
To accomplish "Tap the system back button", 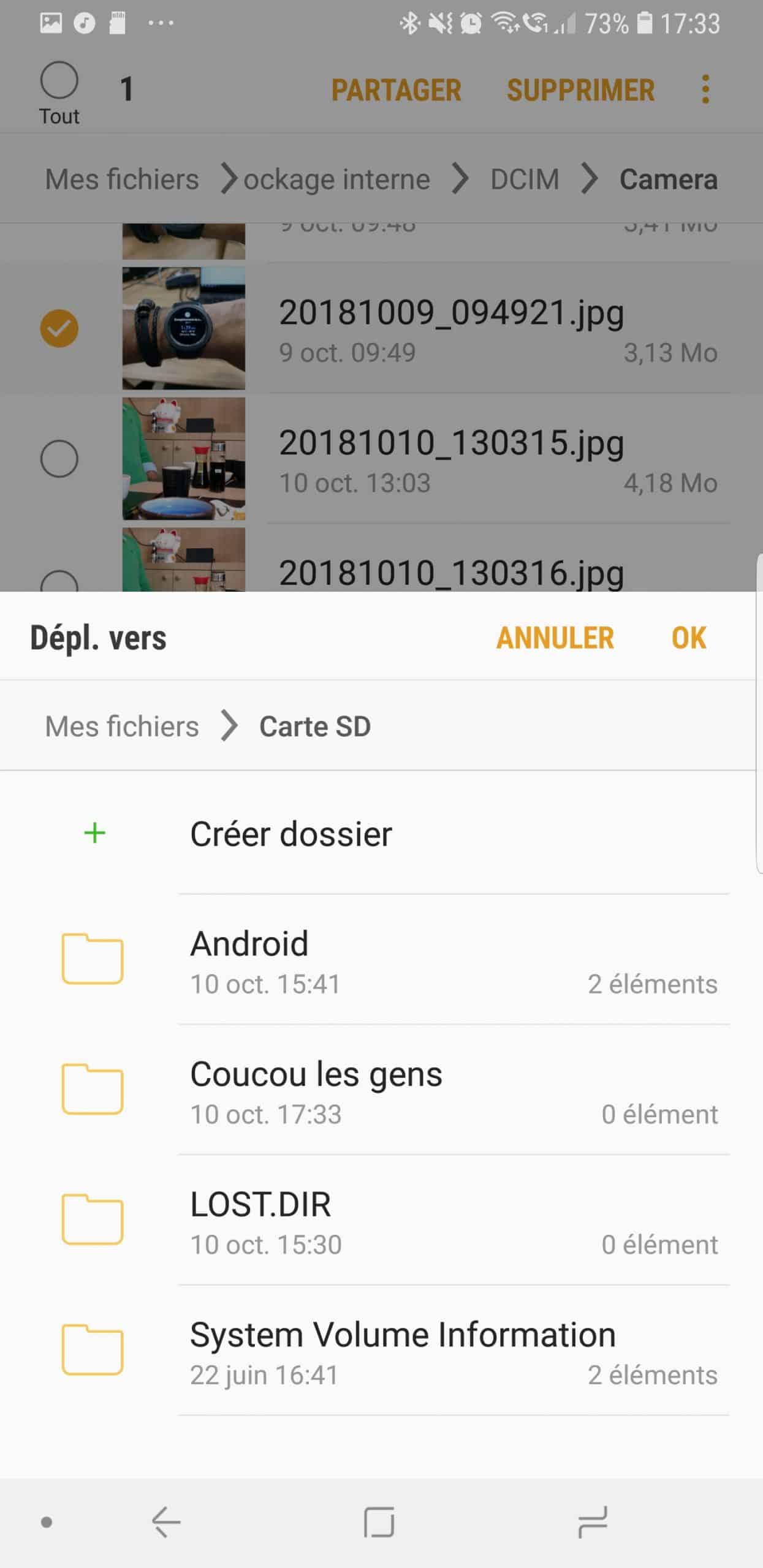I will click(x=166, y=1522).
